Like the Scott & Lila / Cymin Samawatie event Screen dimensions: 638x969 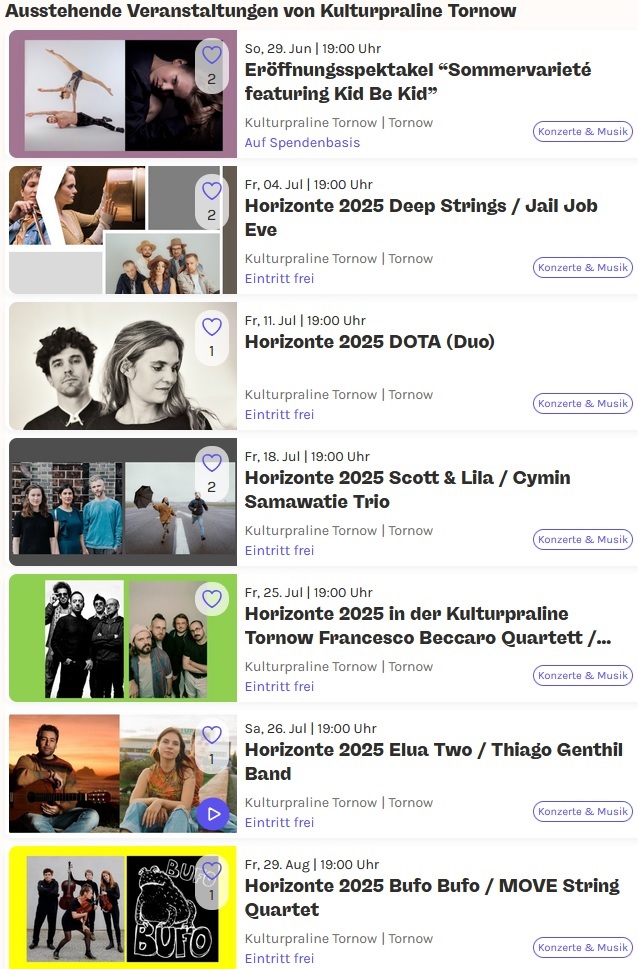coord(211,463)
